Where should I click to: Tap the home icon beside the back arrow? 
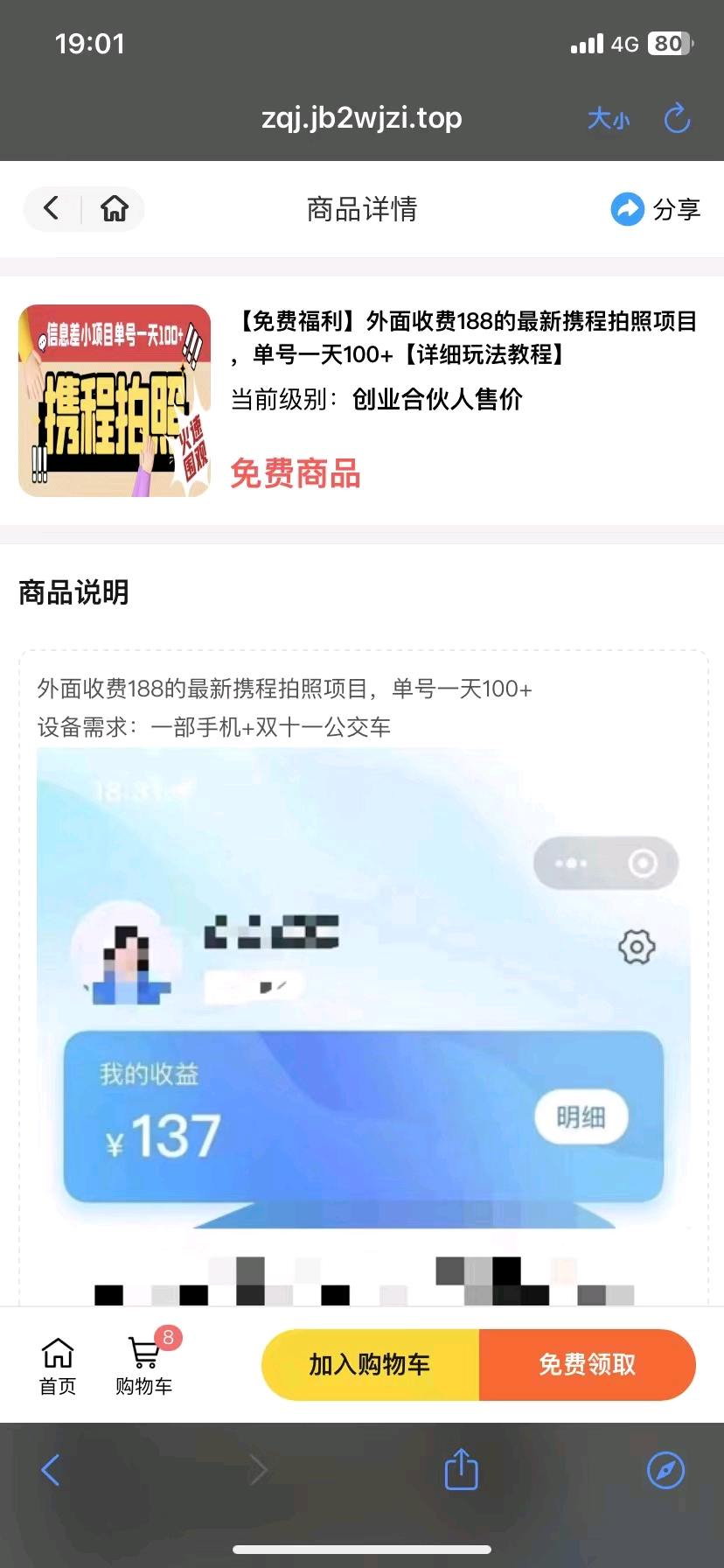point(115,208)
